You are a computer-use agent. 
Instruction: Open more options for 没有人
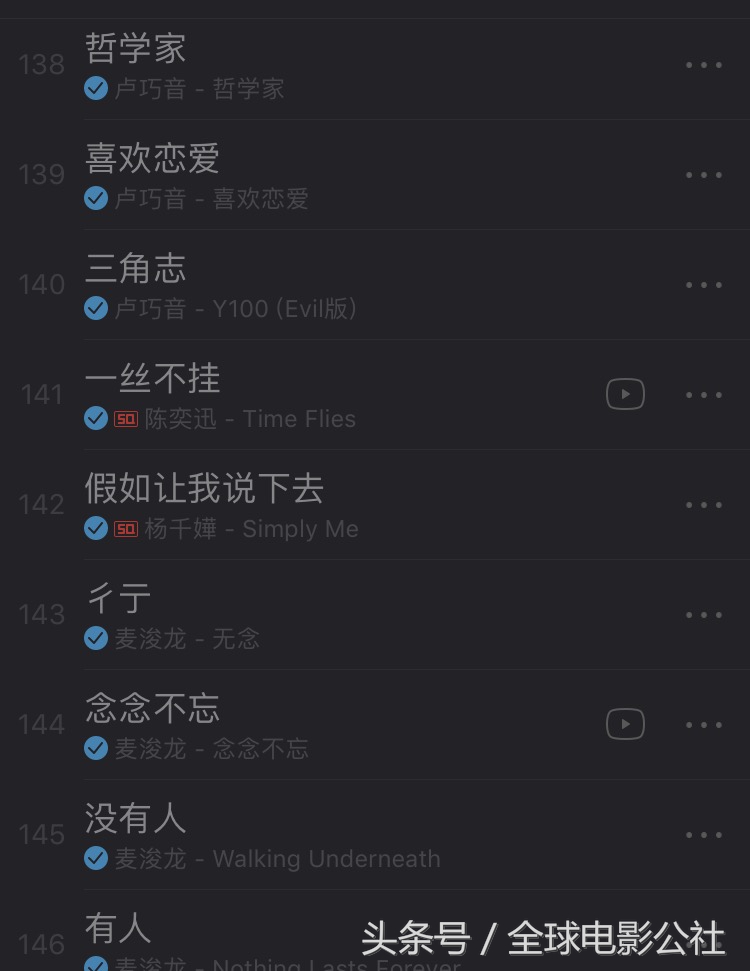pyautogui.click(x=704, y=834)
